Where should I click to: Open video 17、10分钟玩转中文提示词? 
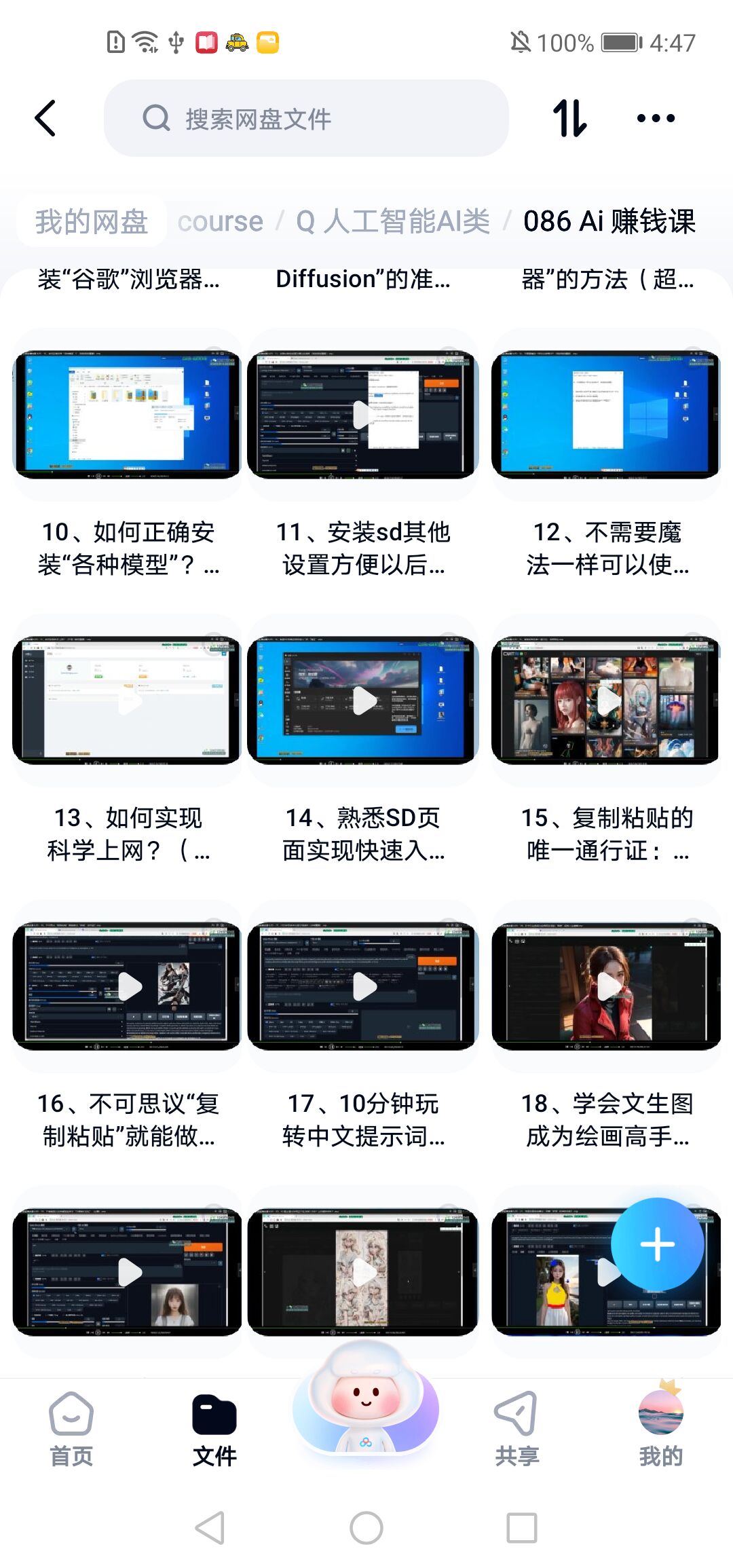(x=363, y=986)
